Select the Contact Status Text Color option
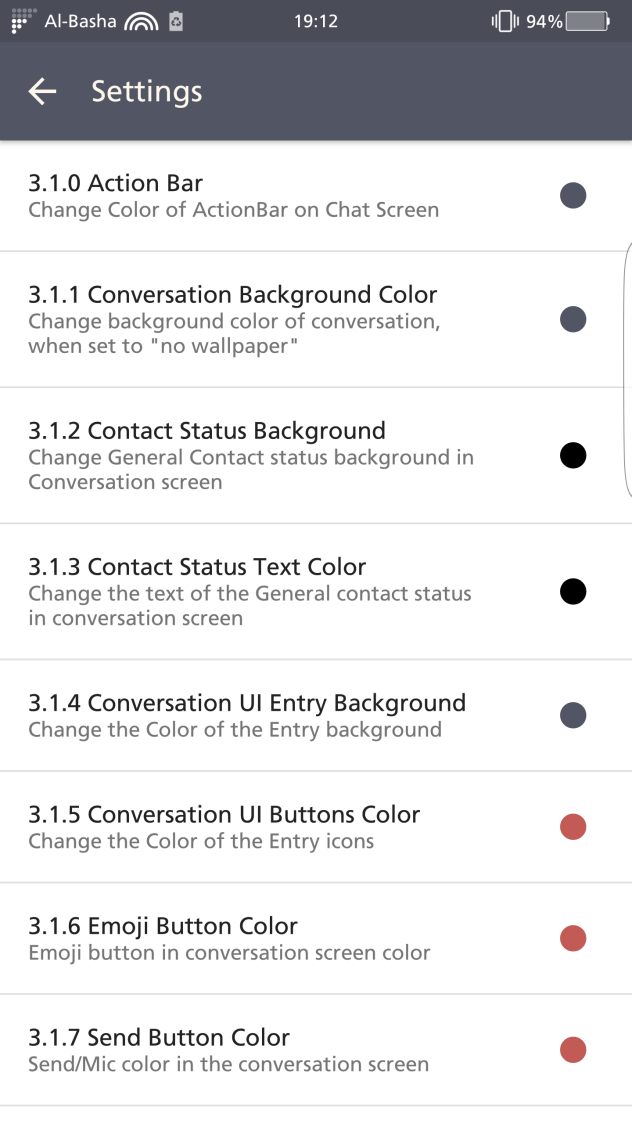This screenshot has height=1124, width=632. pos(316,592)
